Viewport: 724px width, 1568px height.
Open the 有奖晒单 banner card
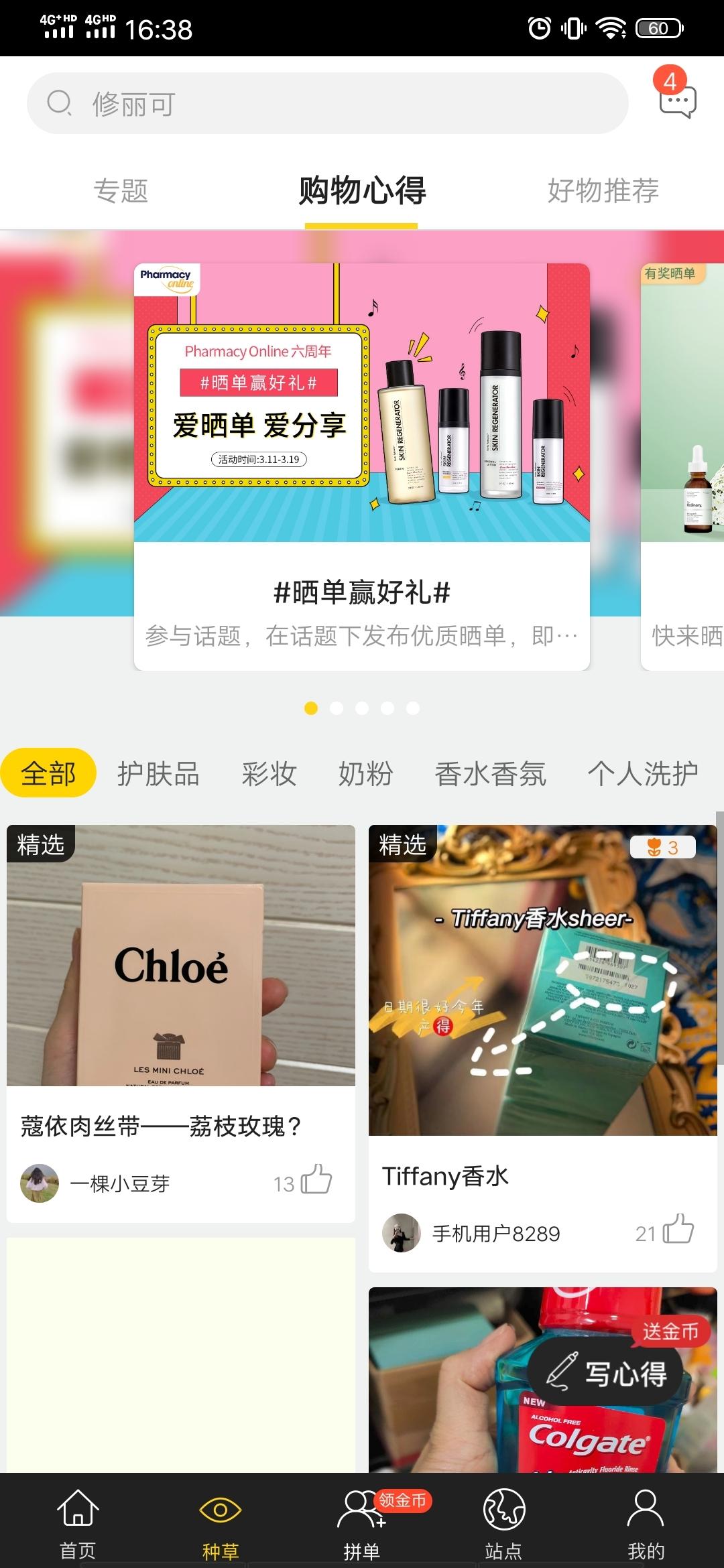(684, 467)
